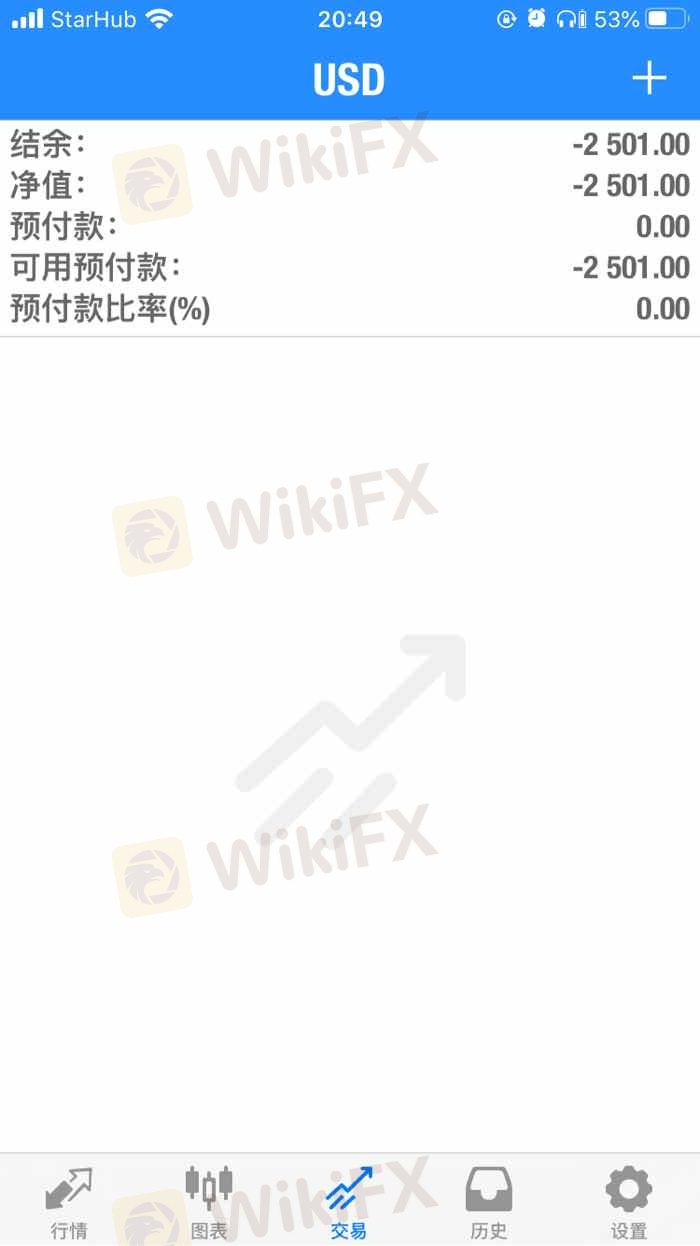The width and height of the screenshot is (700, 1246).
Task: Tap the plus icon to add a new order
Action: [649, 78]
